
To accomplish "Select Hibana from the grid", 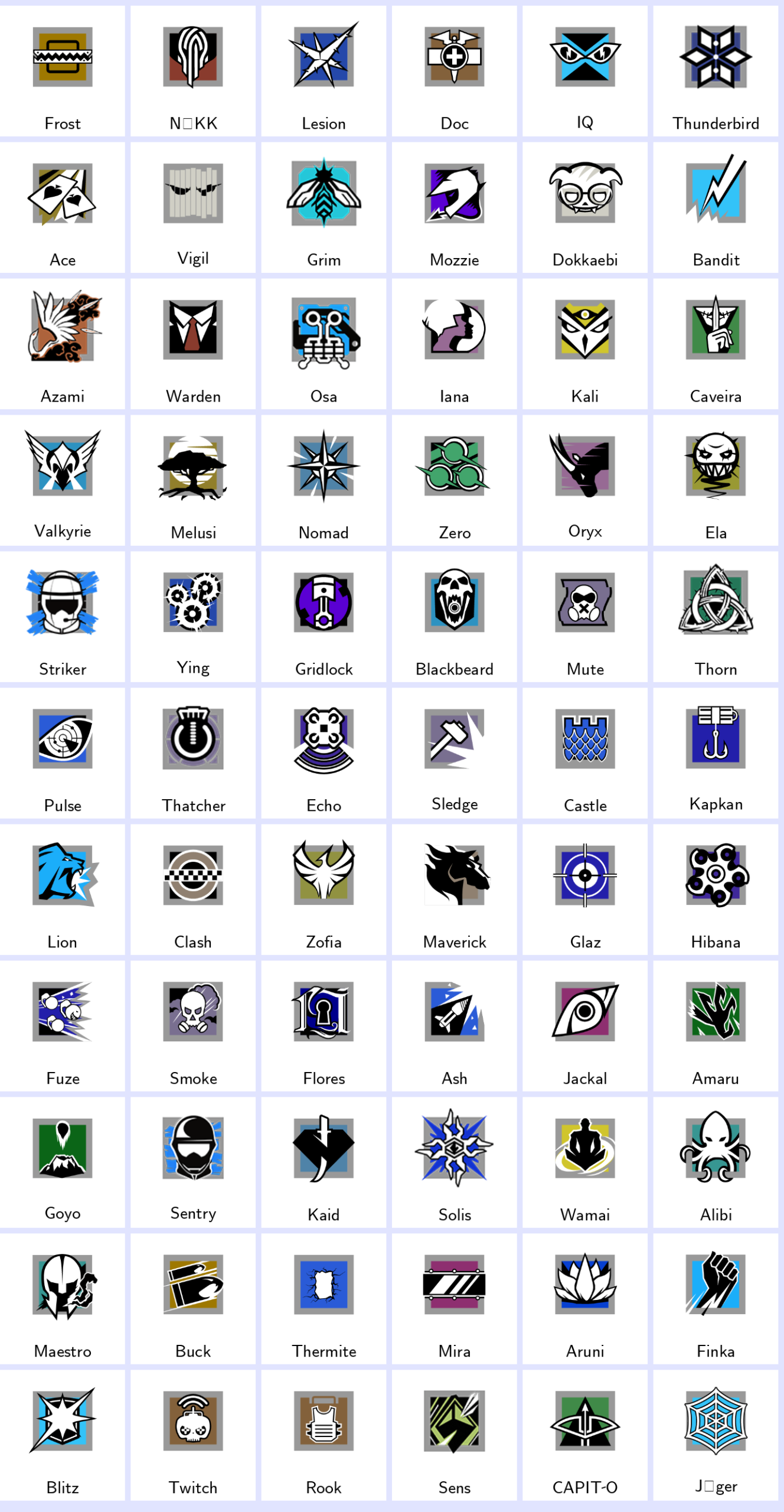I will pos(716,889).
